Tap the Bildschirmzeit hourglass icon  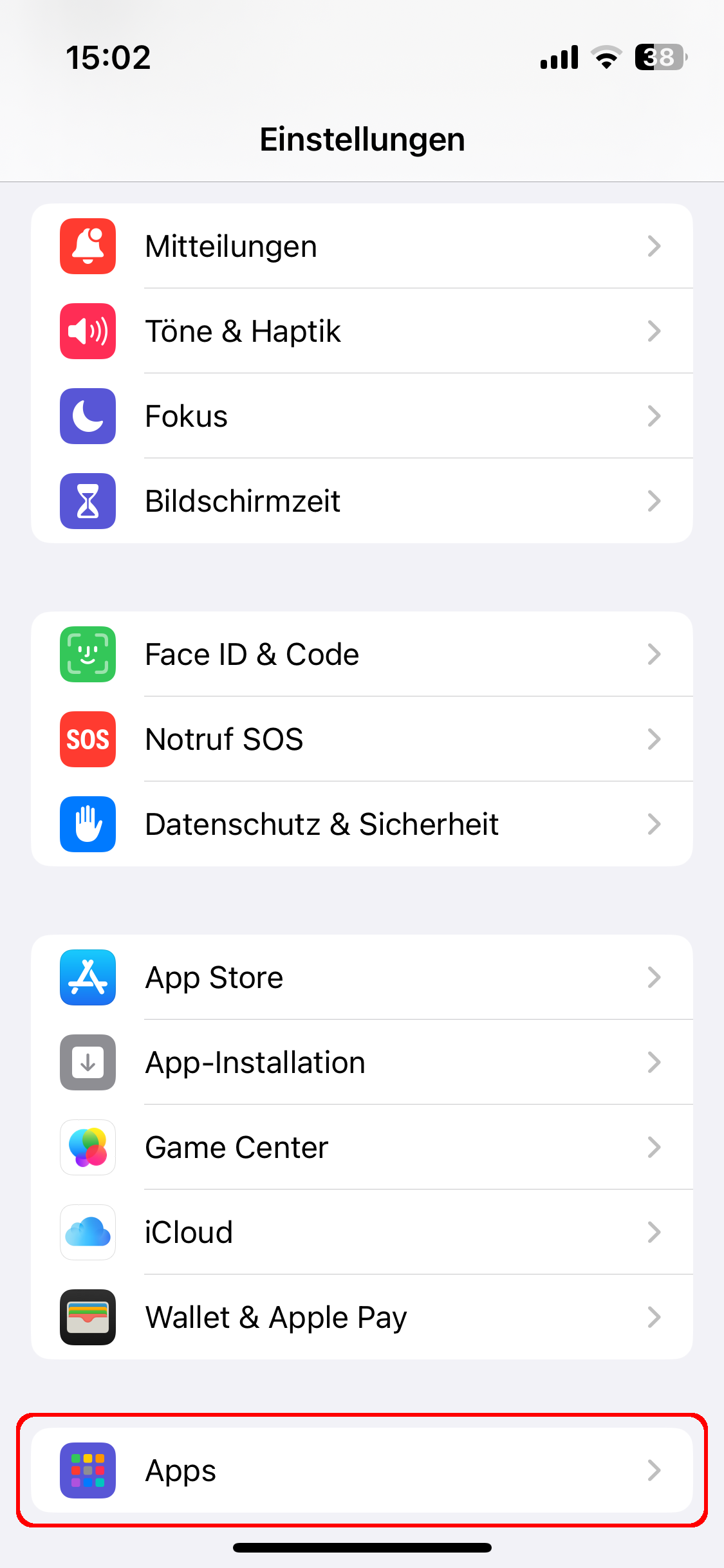[x=88, y=501]
